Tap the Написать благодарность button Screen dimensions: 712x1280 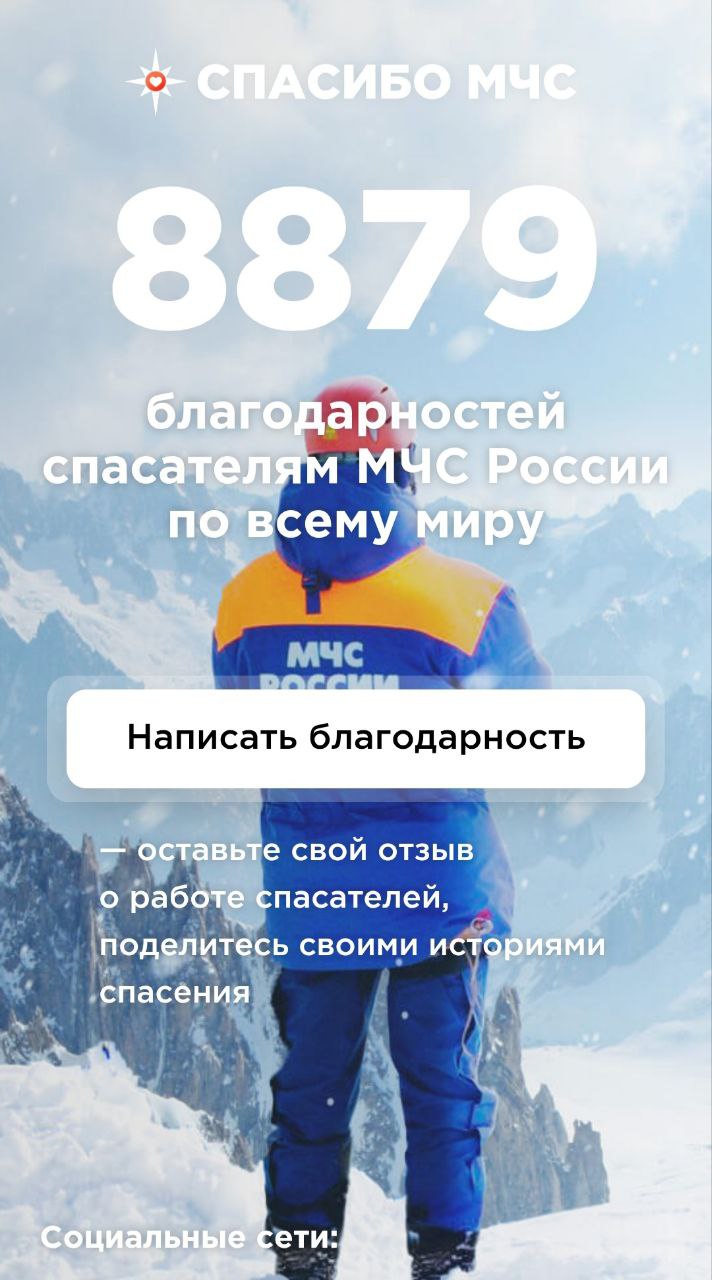356,738
